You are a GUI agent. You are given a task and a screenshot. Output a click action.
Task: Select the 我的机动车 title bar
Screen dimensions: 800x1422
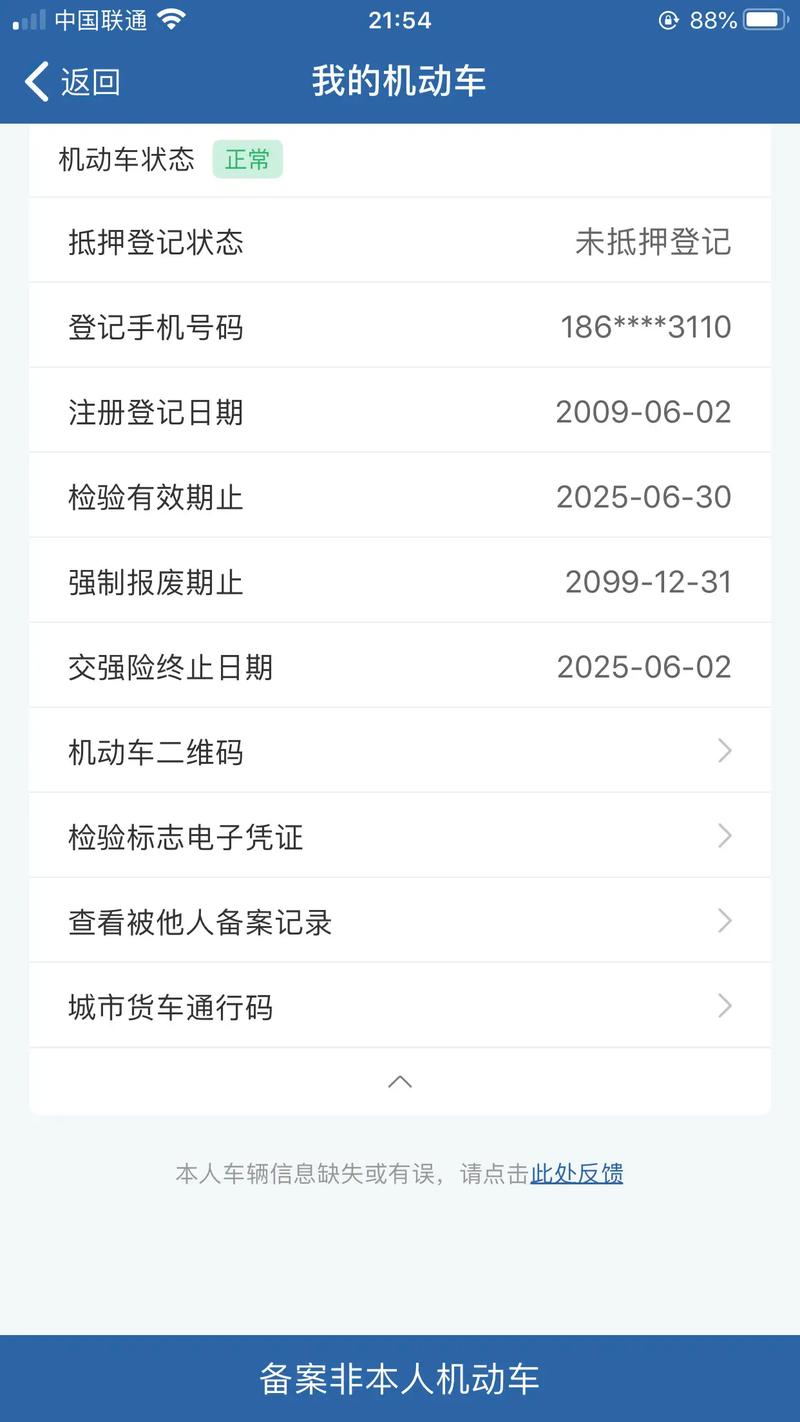[x=399, y=82]
